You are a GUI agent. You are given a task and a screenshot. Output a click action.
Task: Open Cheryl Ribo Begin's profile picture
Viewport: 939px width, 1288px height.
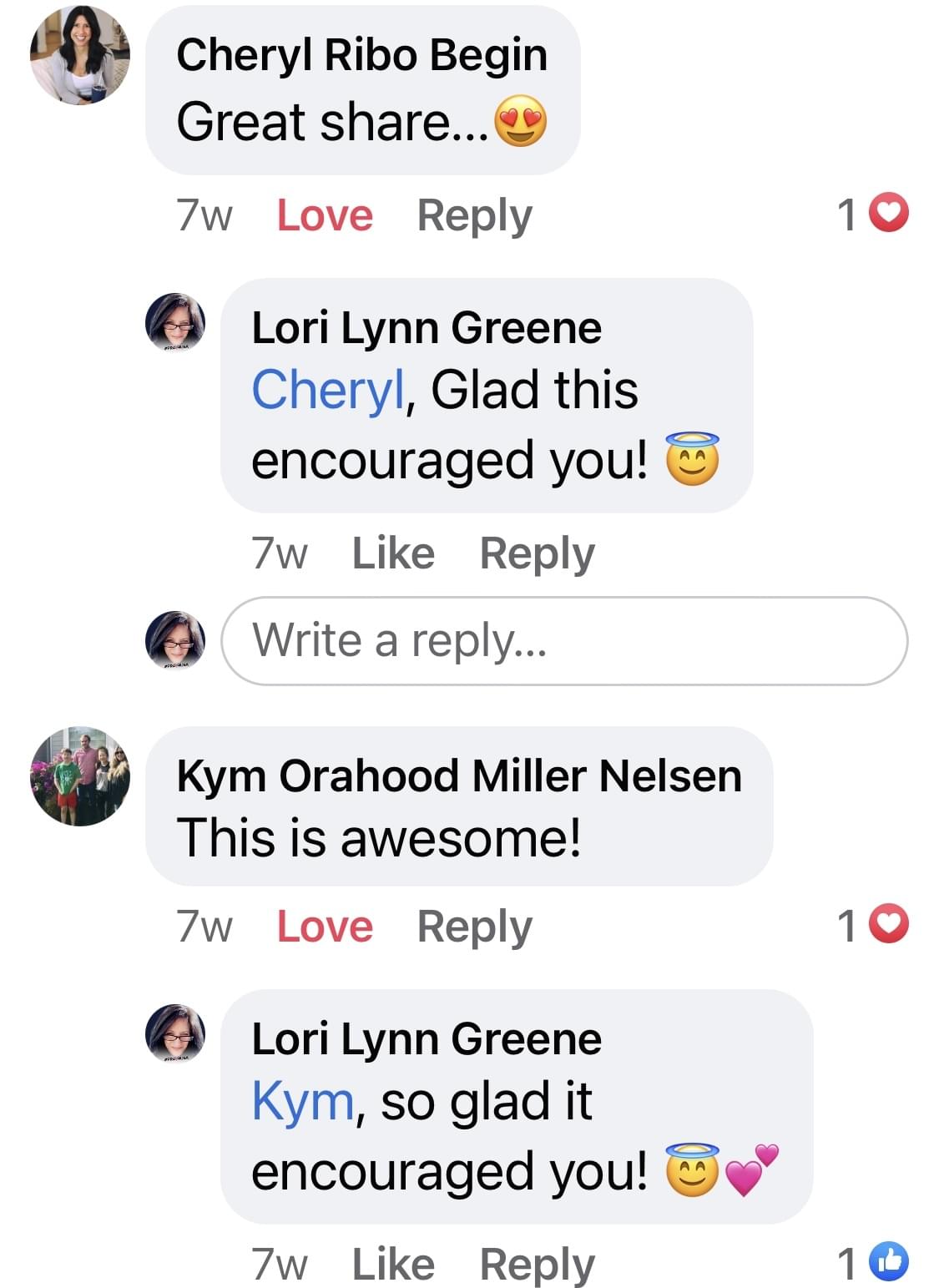[x=80, y=55]
